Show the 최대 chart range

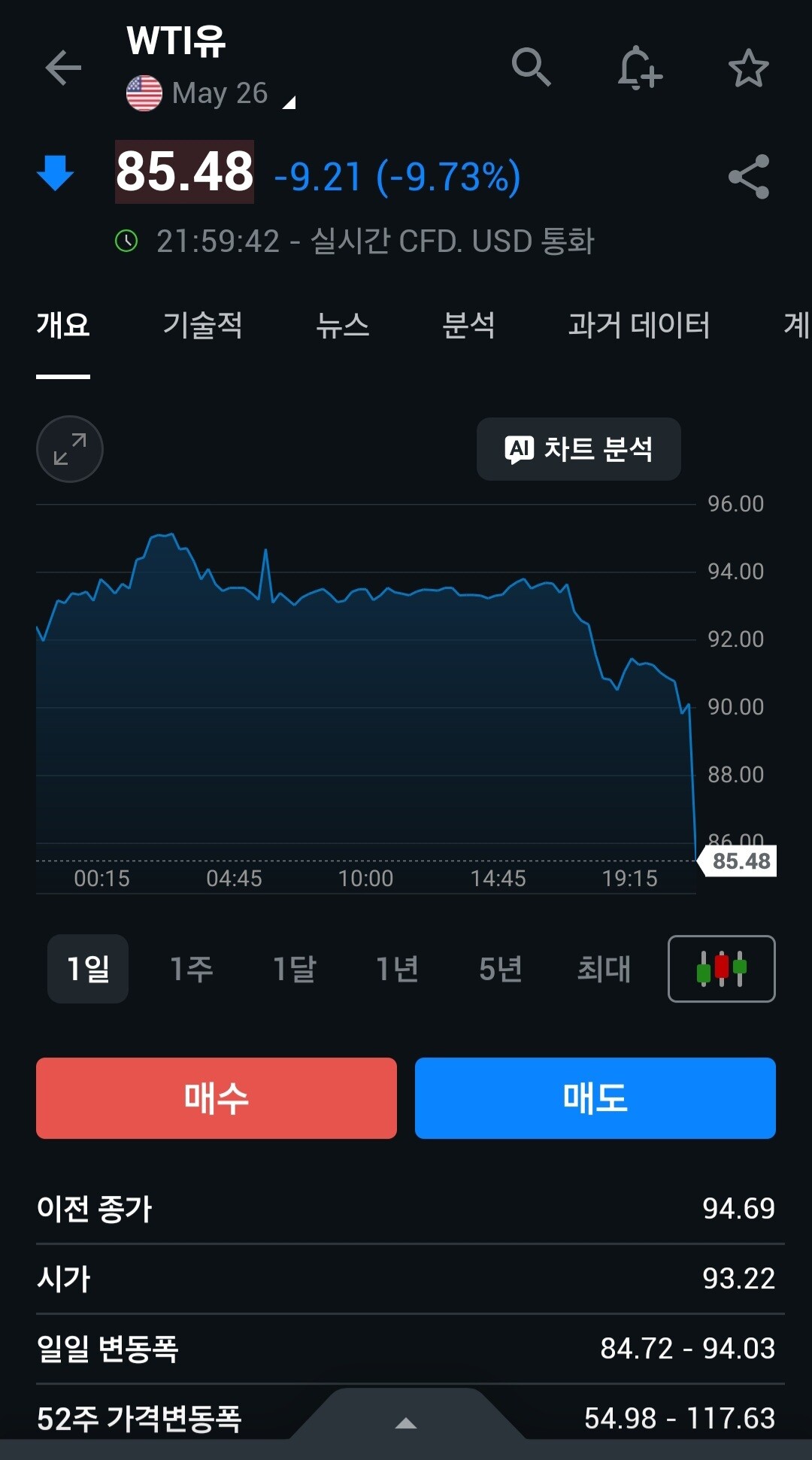point(603,969)
